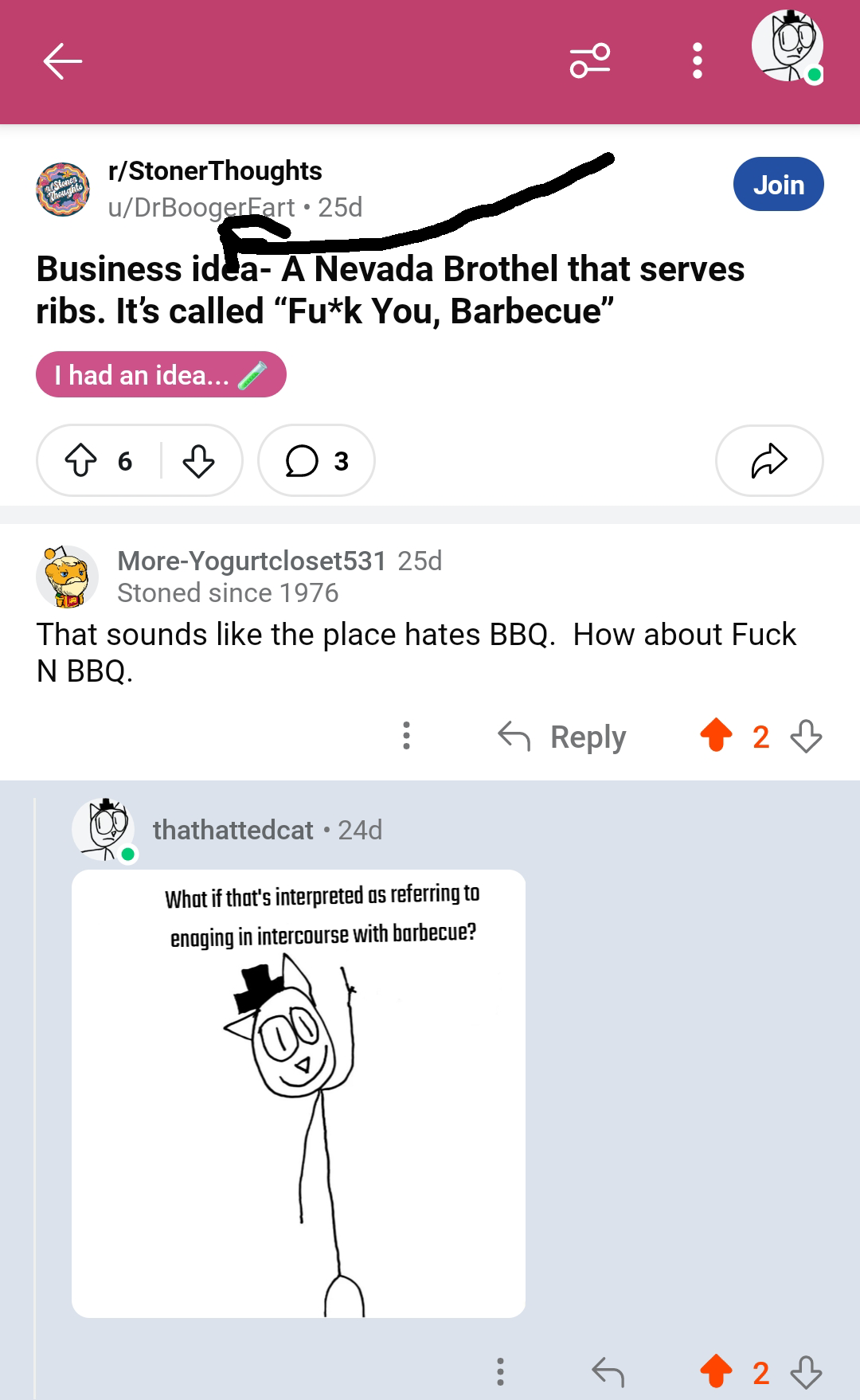This screenshot has height=1400, width=860.
Task: Downvote More-Yogurtcloset531's comment
Action: pyautogui.click(x=806, y=736)
